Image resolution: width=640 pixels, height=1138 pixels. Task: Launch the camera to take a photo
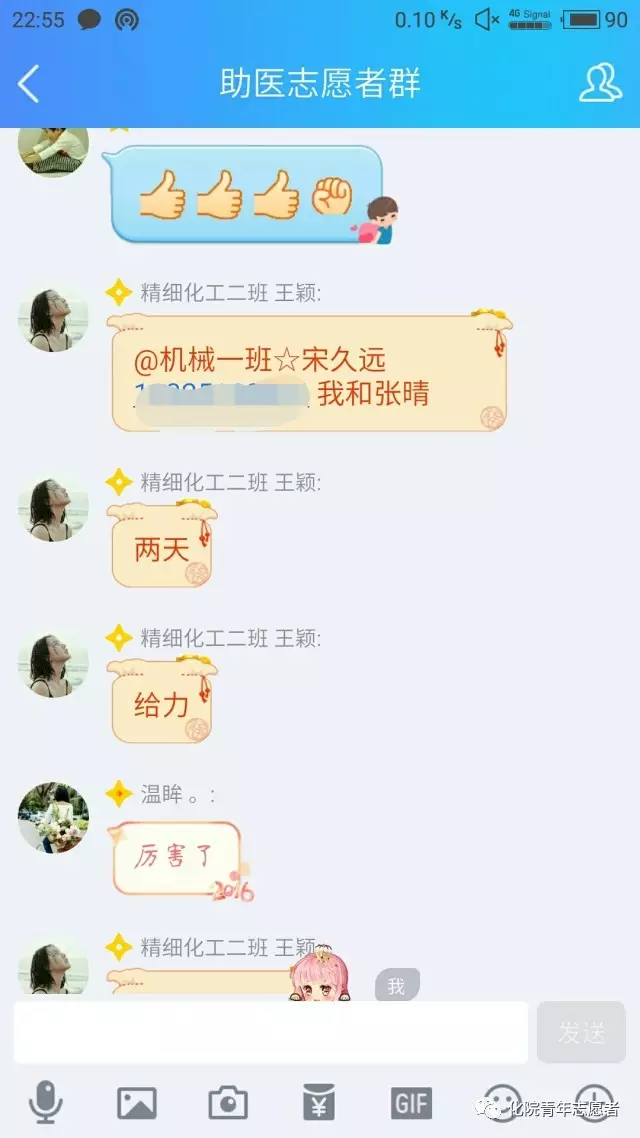(x=228, y=1103)
